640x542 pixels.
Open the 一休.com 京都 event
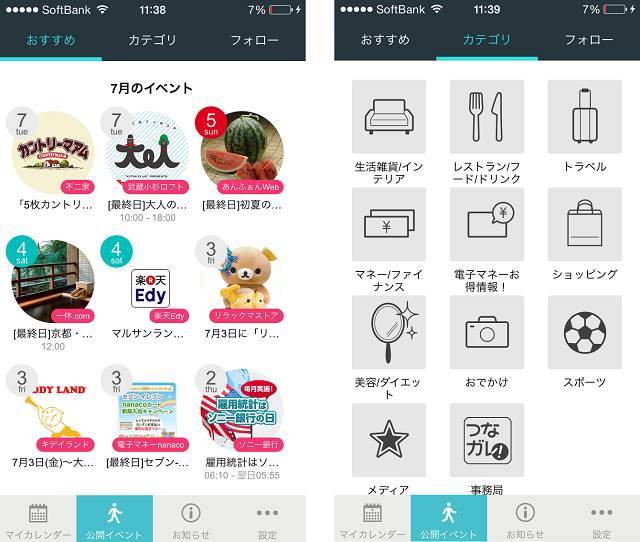53,281
